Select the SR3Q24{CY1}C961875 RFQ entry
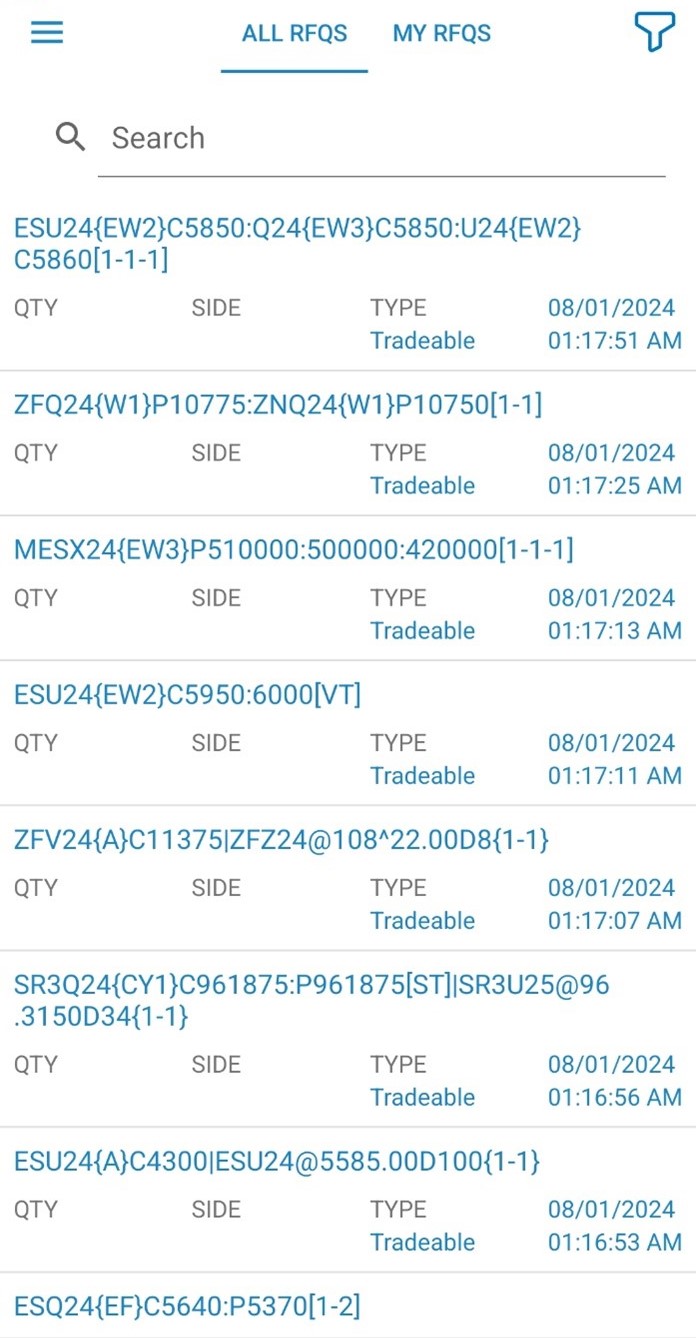This screenshot has width=696, height=1338. click(x=348, y=1040)
